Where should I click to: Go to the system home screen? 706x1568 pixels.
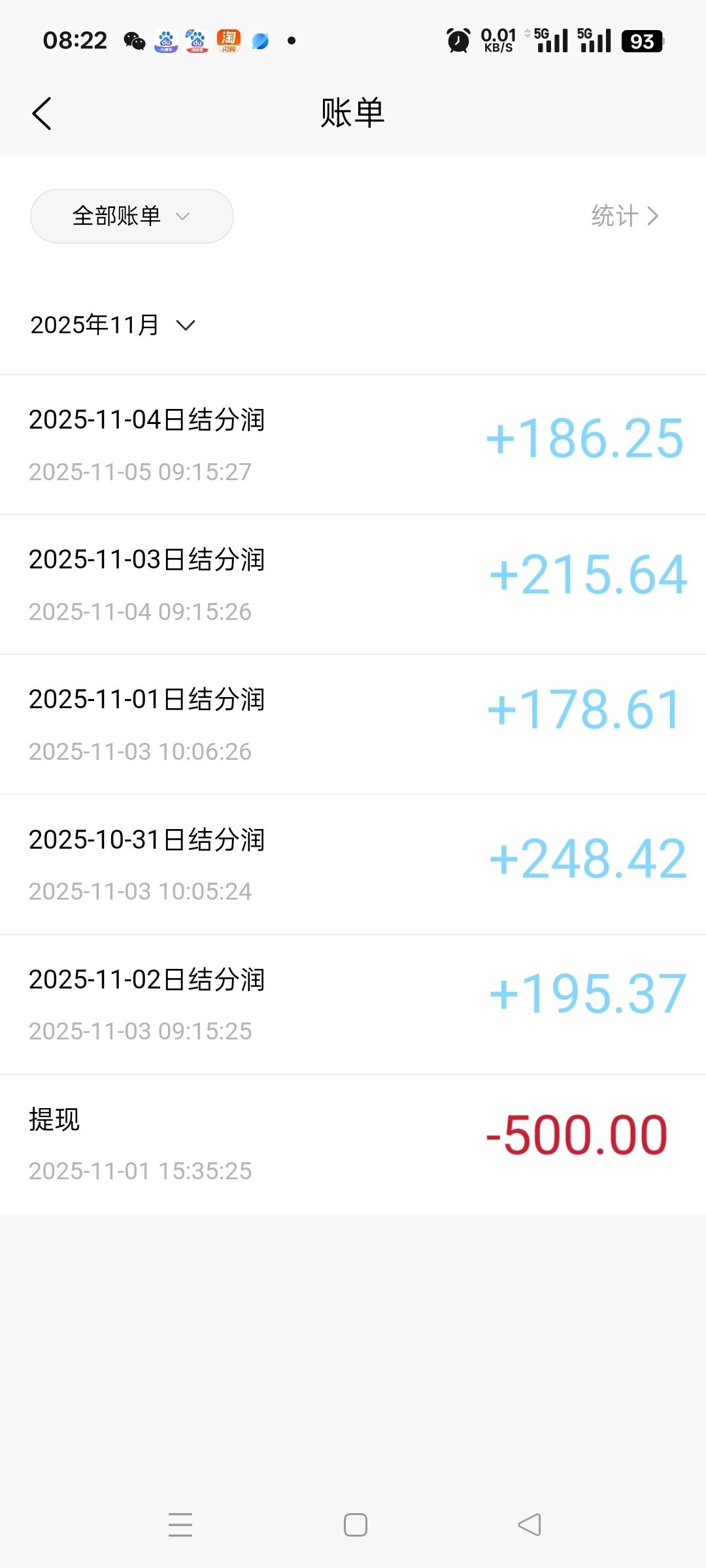[355, 1525]
